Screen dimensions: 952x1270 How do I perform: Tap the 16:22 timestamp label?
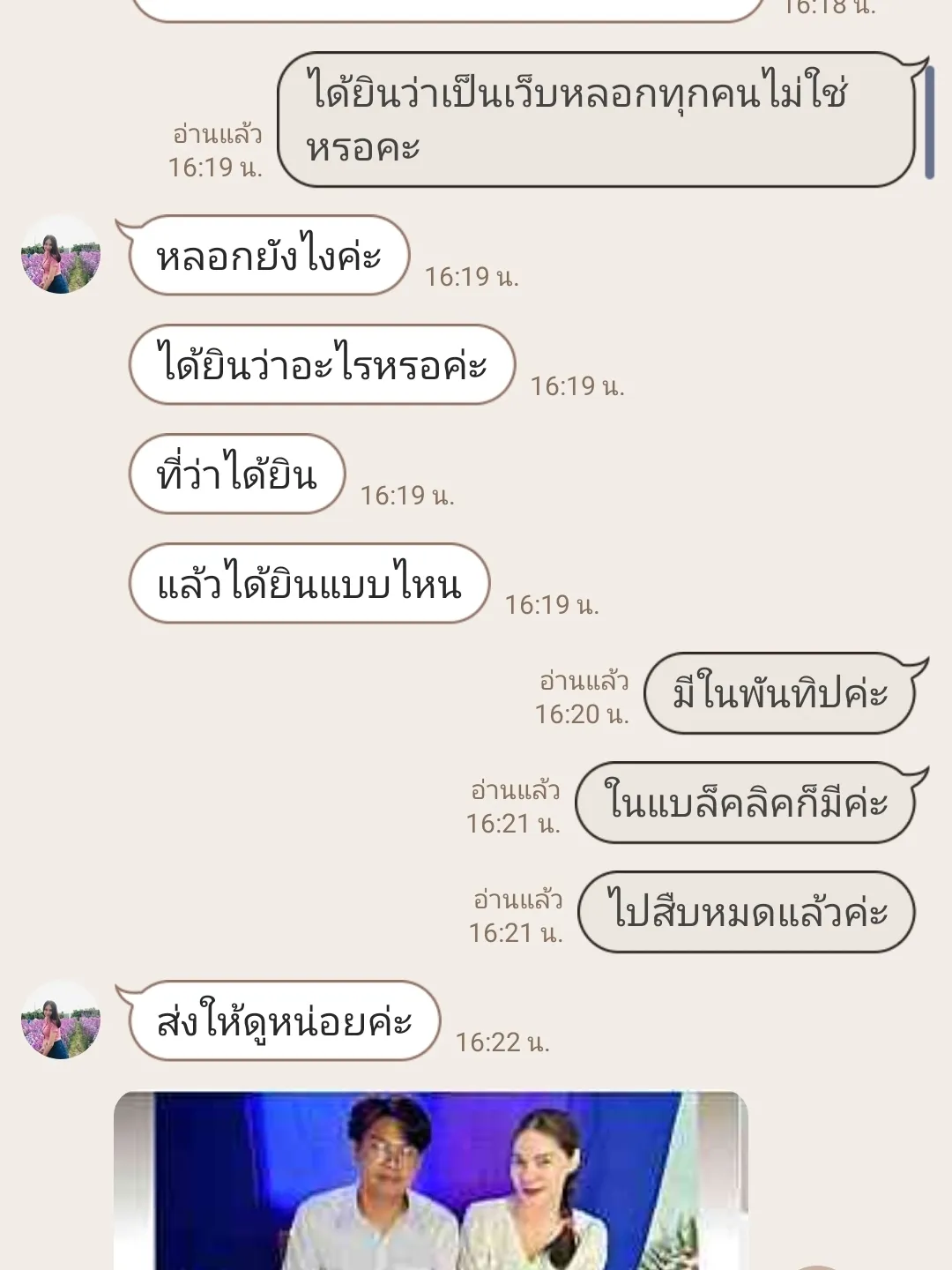pos(505,1041)
